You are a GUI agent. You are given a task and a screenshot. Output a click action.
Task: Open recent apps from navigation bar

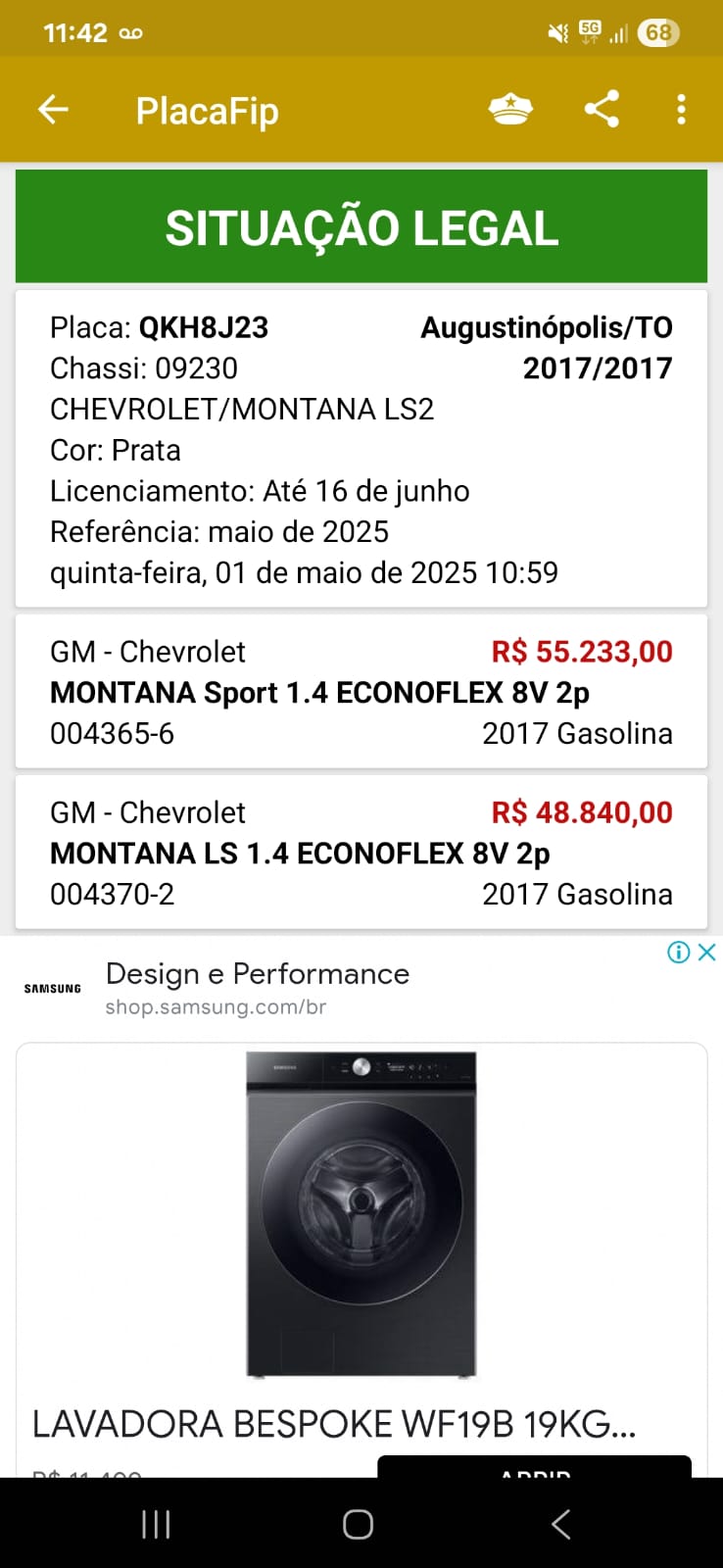155,1524
